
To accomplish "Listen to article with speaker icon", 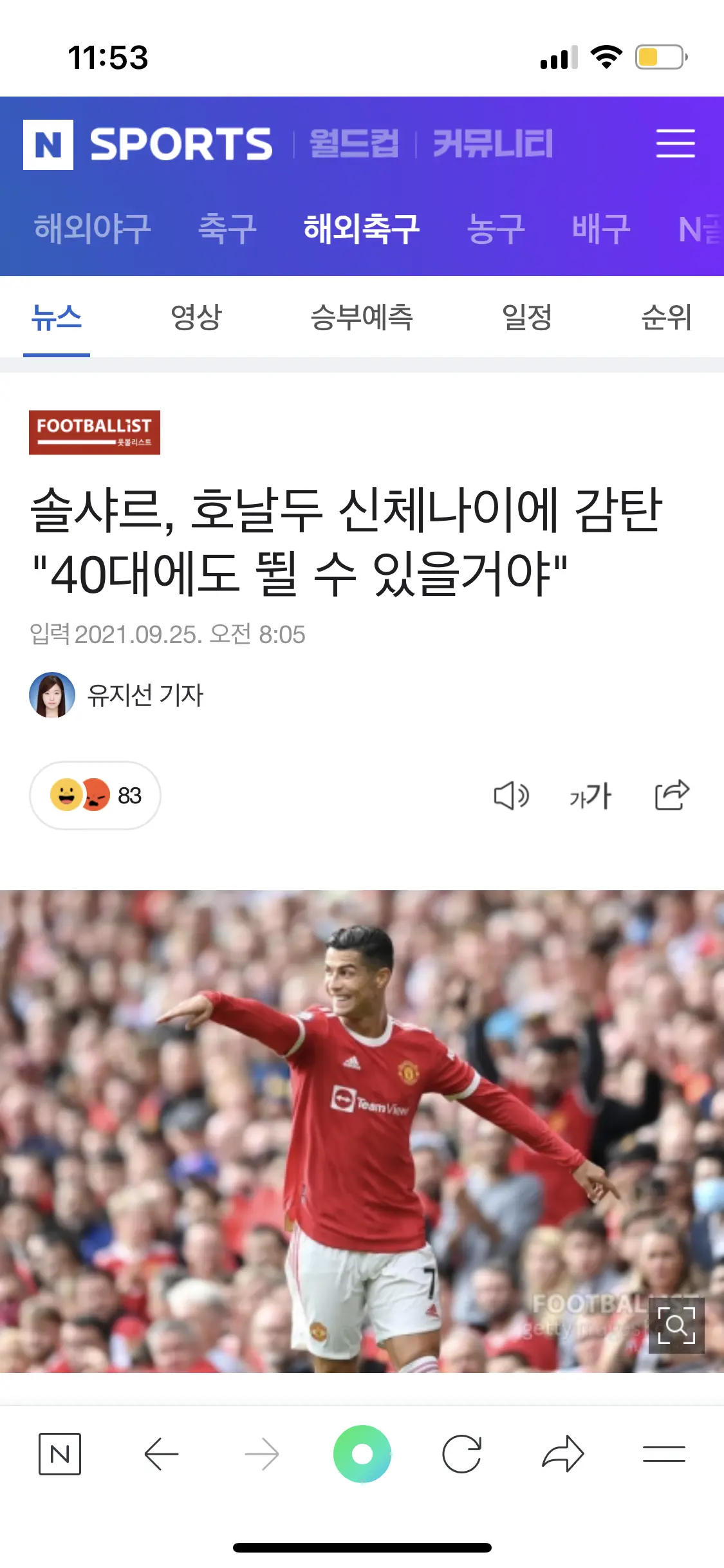I will pyautogui.click(x=511, y=796).
